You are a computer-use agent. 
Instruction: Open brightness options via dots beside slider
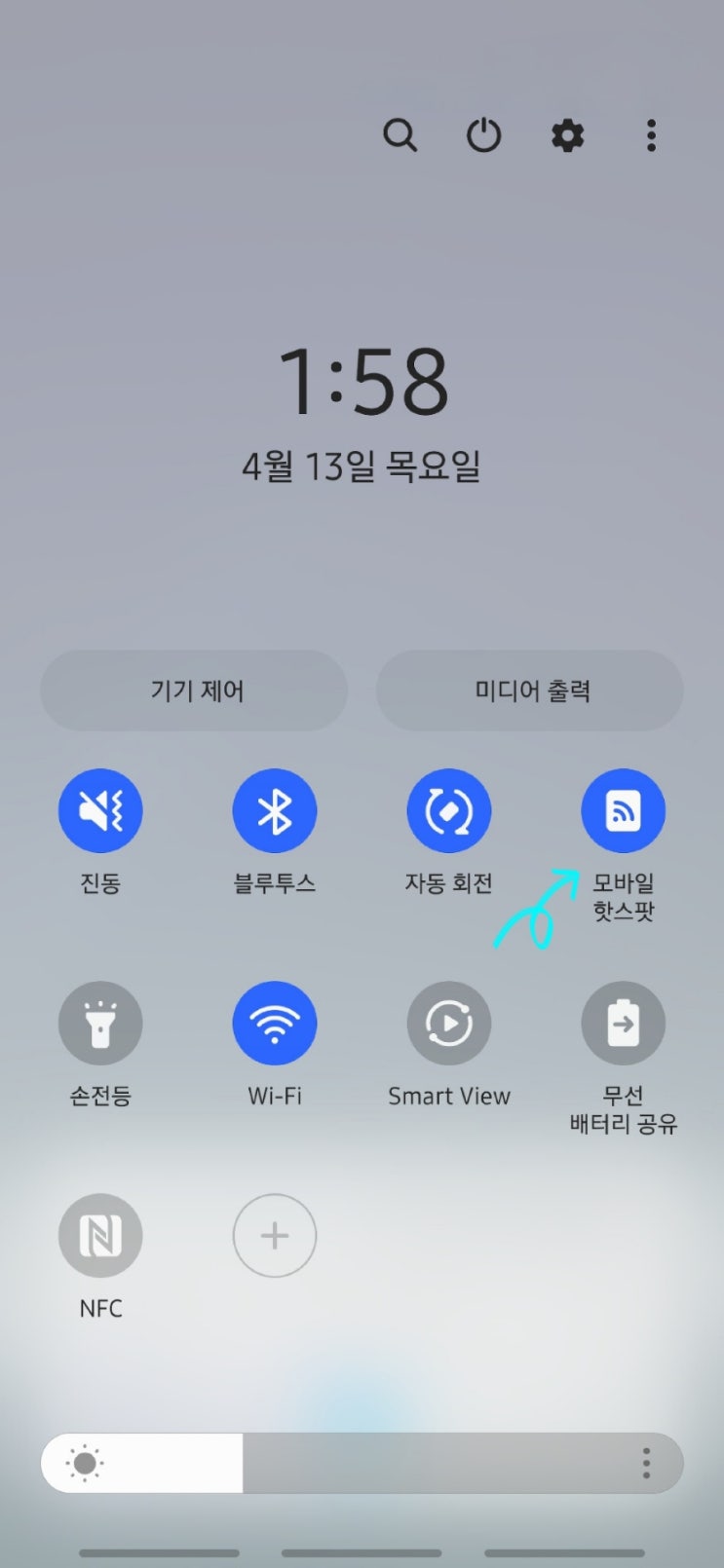tap(645, 1462)
